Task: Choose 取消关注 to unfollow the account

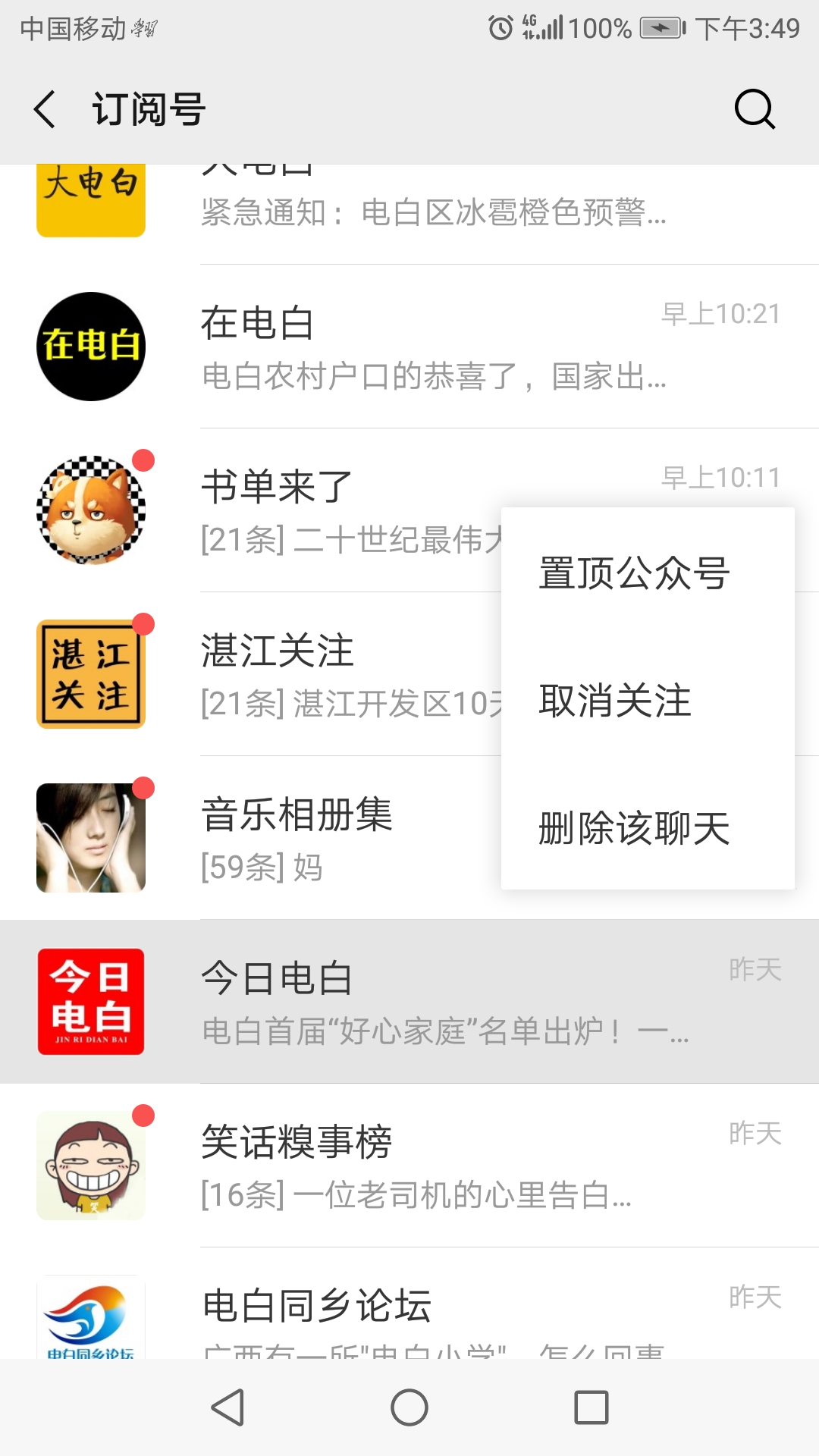Action: pos(615,700)
